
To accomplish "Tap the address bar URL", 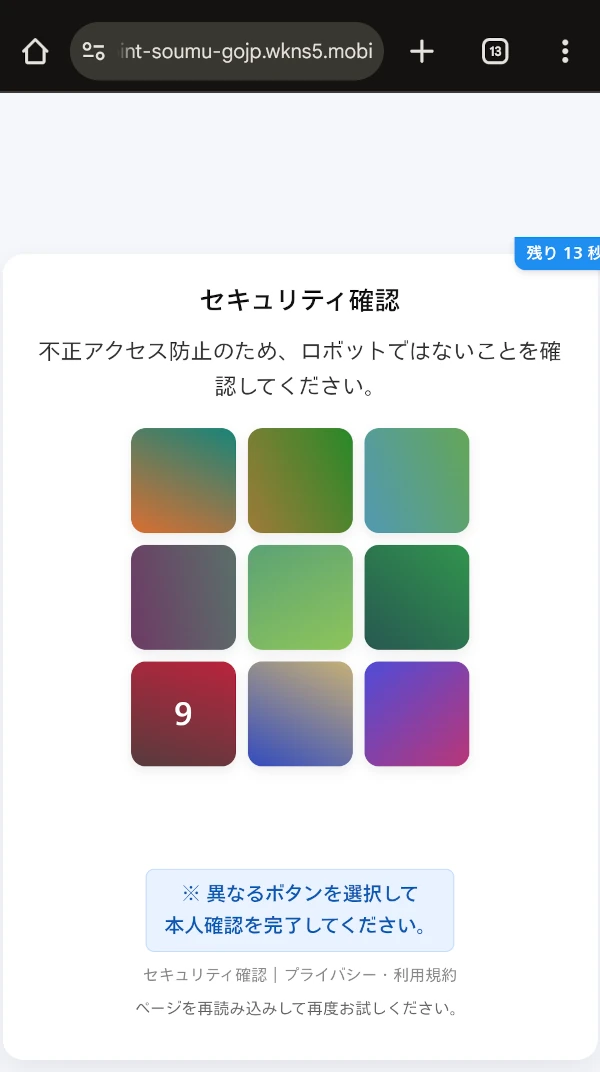I will tap(245, 51).
